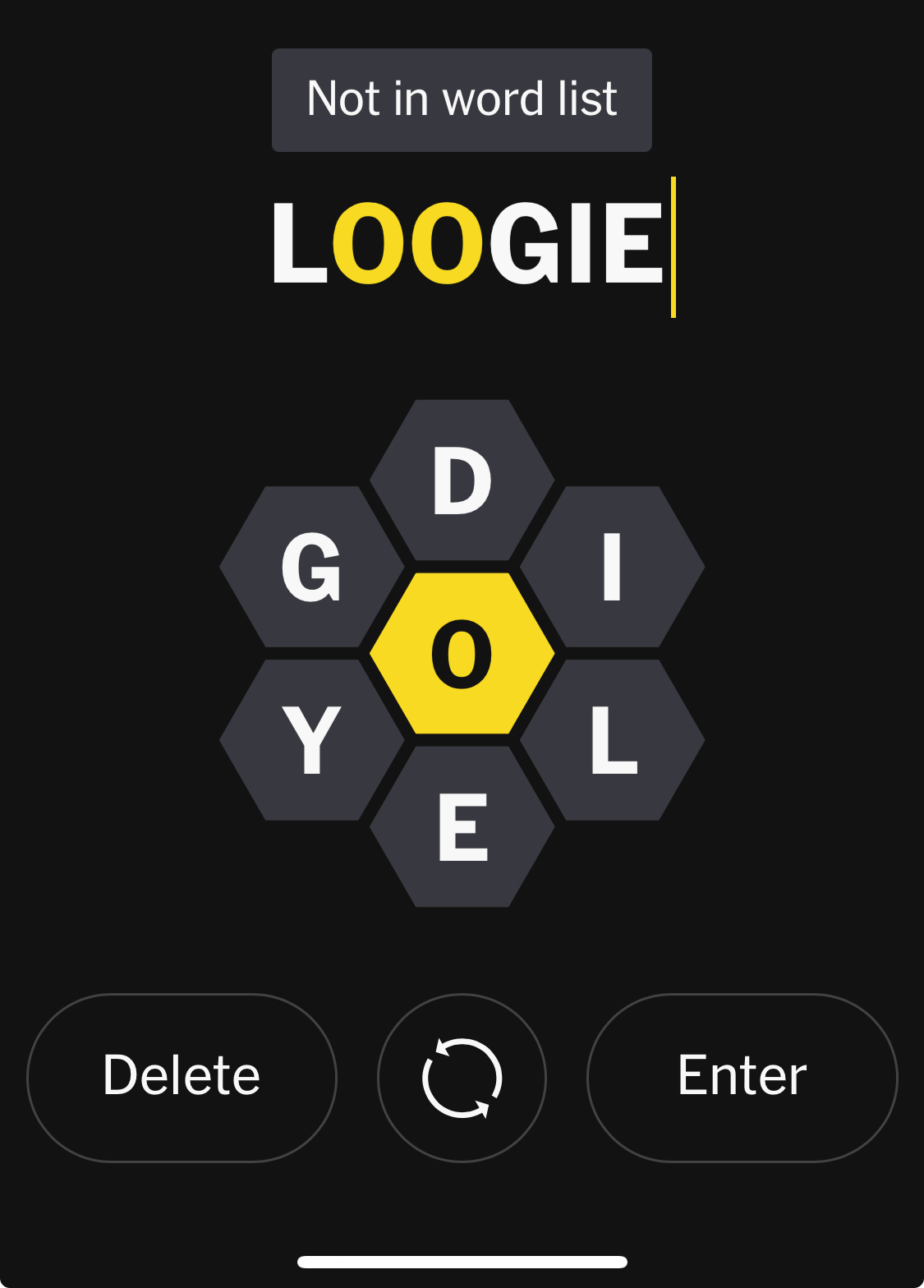
Task: Add the letter L tile
Action: [x=612, y=740]
